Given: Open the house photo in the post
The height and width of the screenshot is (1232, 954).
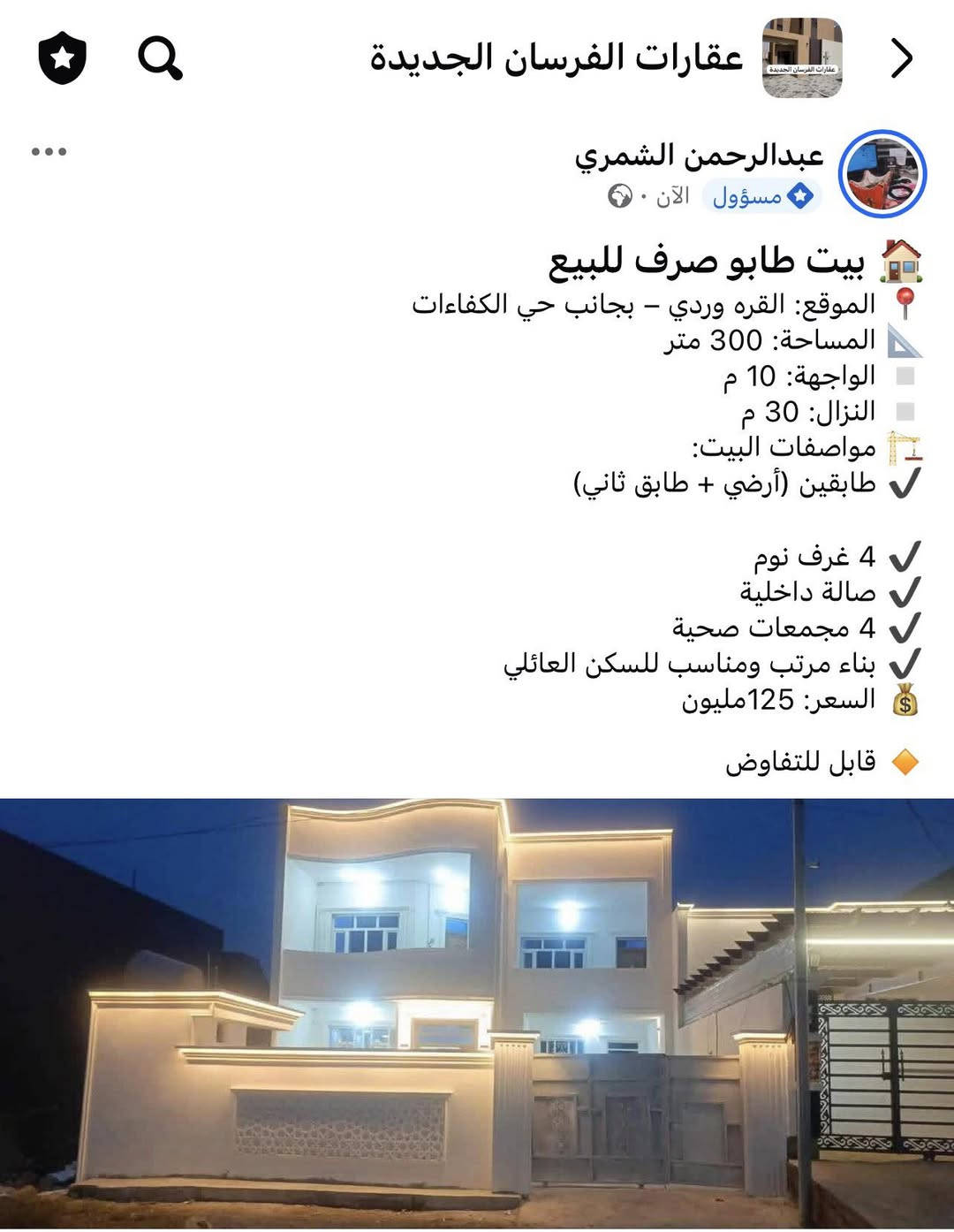Looking at the screenshot, I should 477,1013.
